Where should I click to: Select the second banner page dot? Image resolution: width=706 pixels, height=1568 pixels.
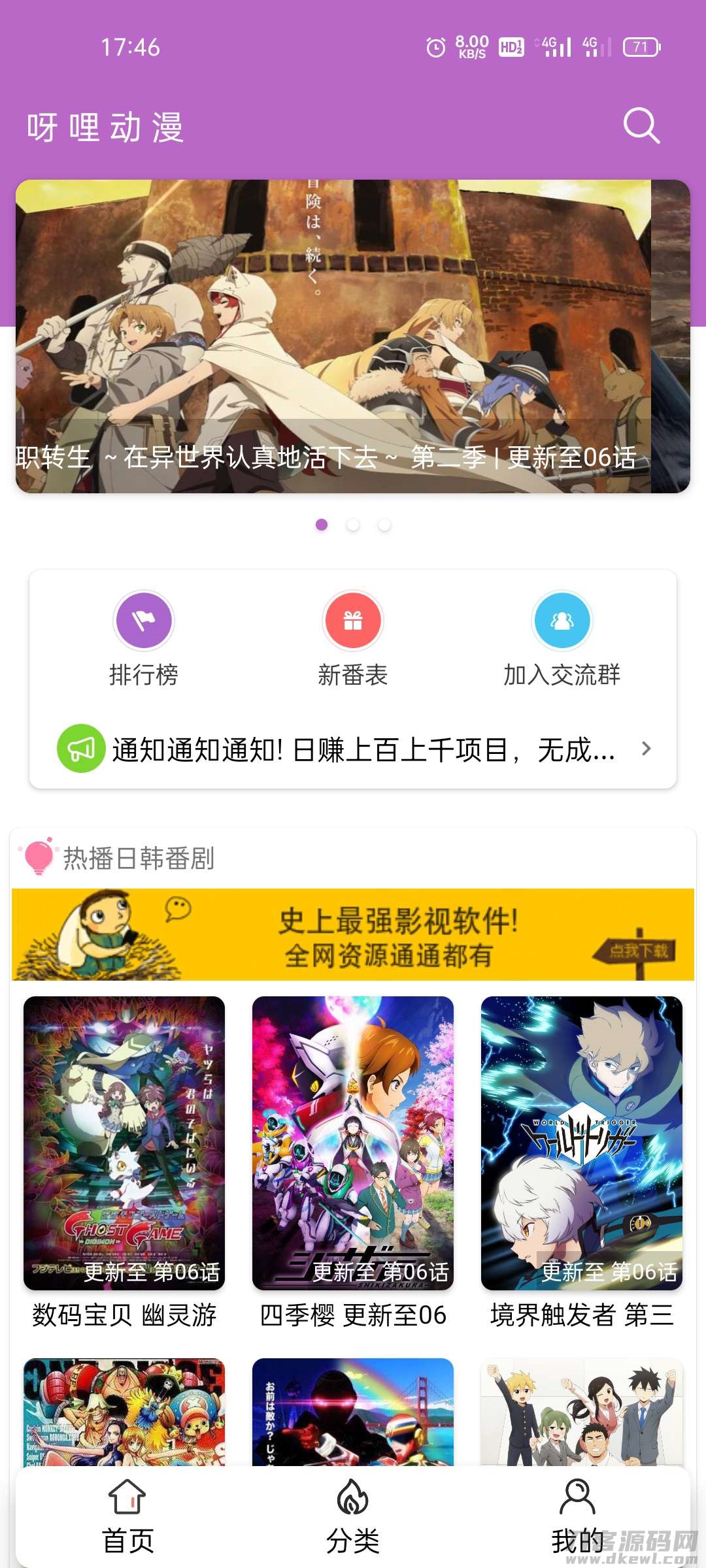[353, 525]
